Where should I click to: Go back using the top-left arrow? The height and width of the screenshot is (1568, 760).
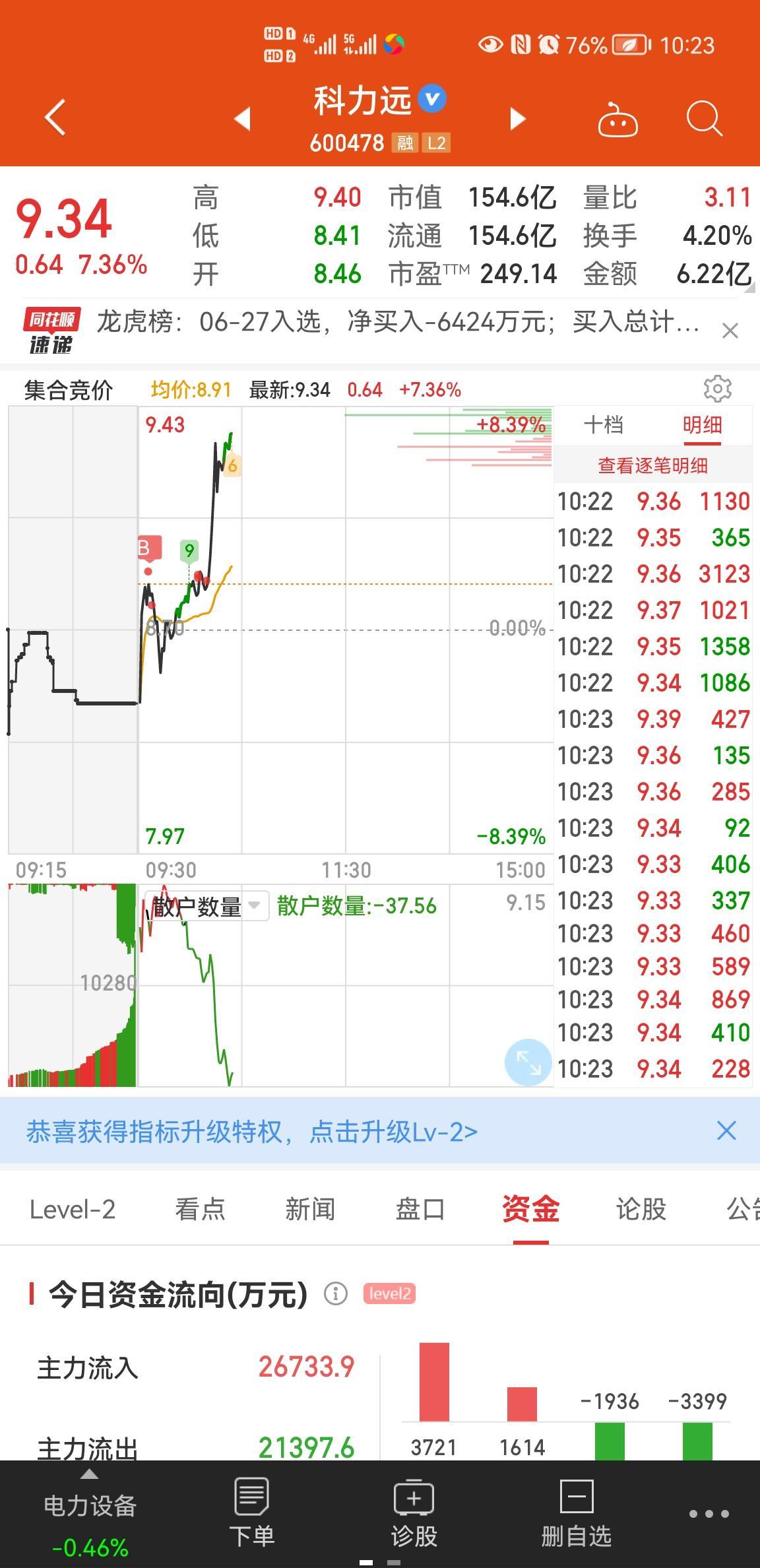(55, 117)
